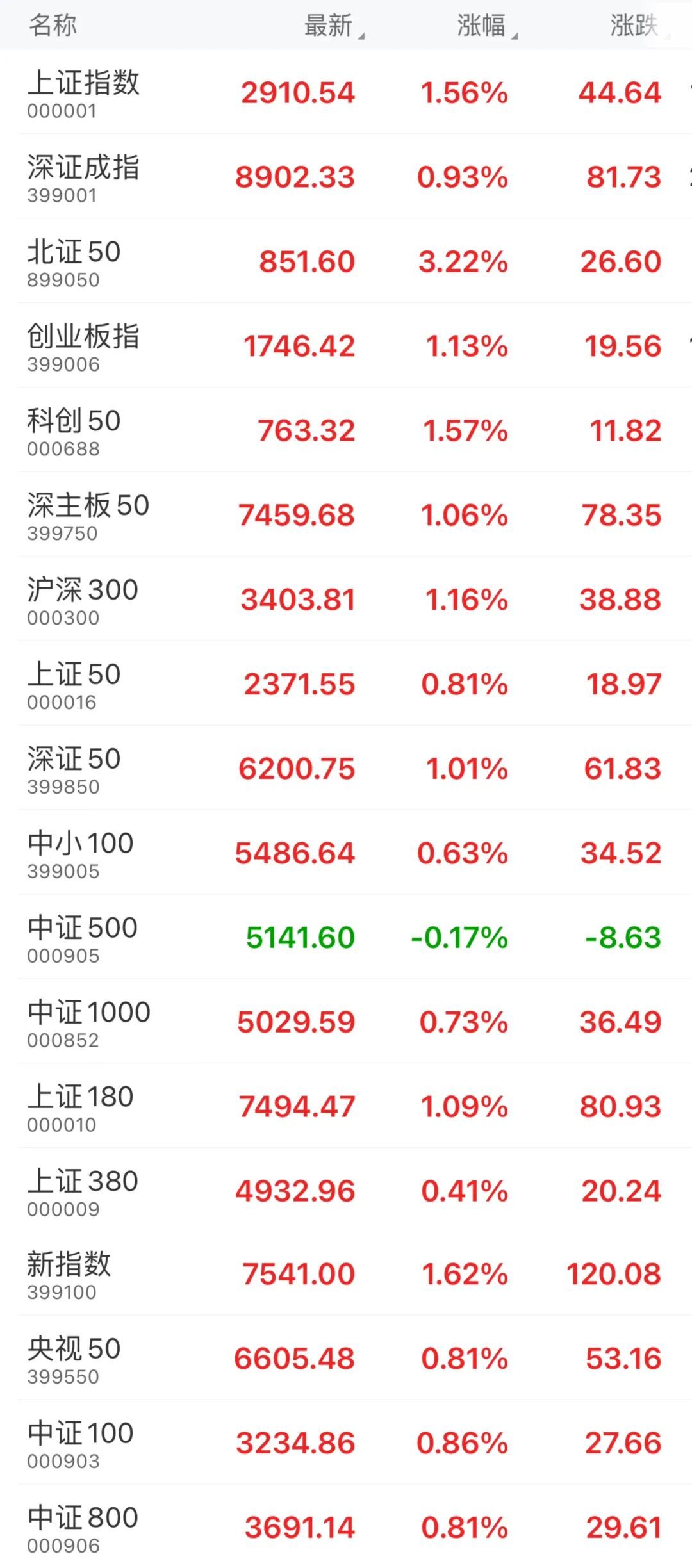Open 深主板50 index details
Image resolution: width=692 pixels, height=1568 pixels.
346,514
